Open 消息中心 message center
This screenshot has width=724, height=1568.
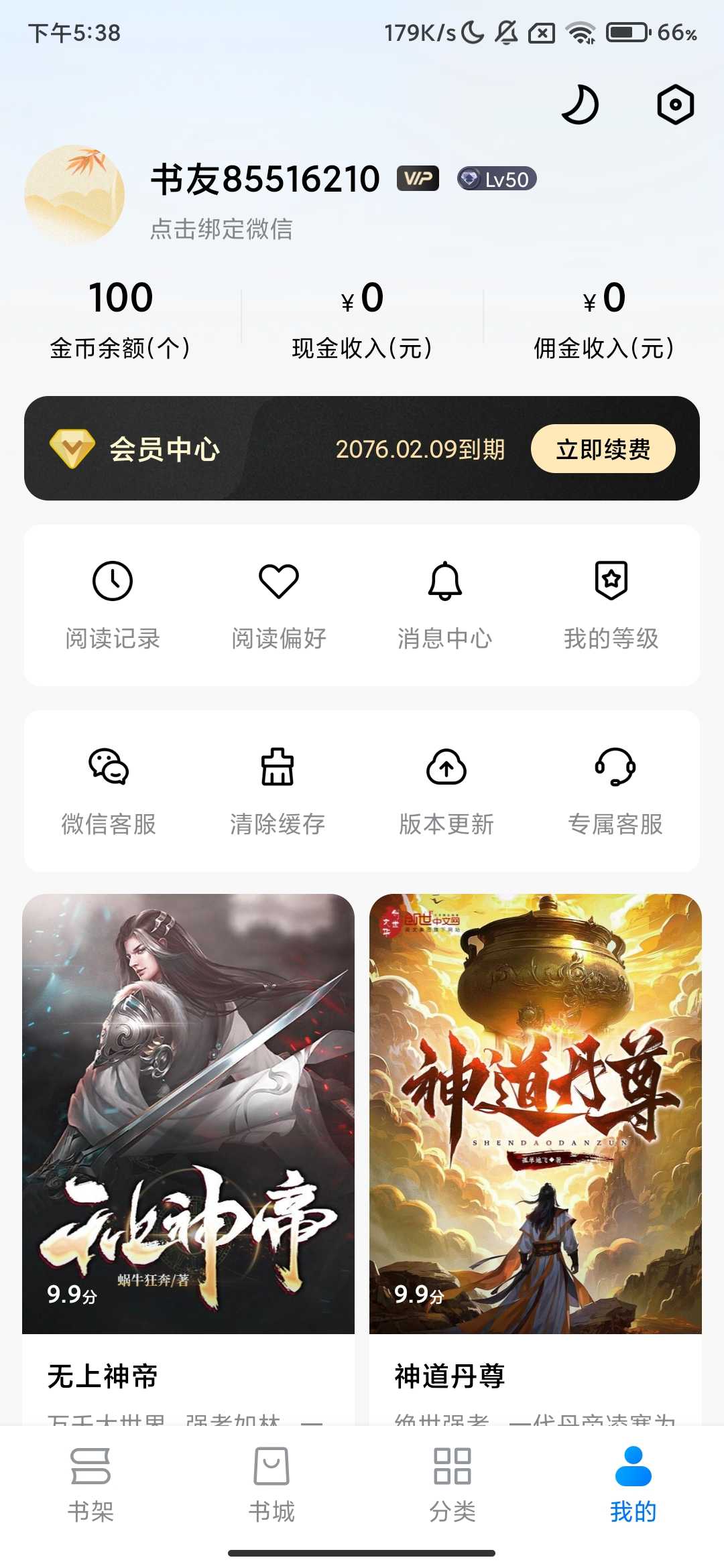tap(445, 604)
